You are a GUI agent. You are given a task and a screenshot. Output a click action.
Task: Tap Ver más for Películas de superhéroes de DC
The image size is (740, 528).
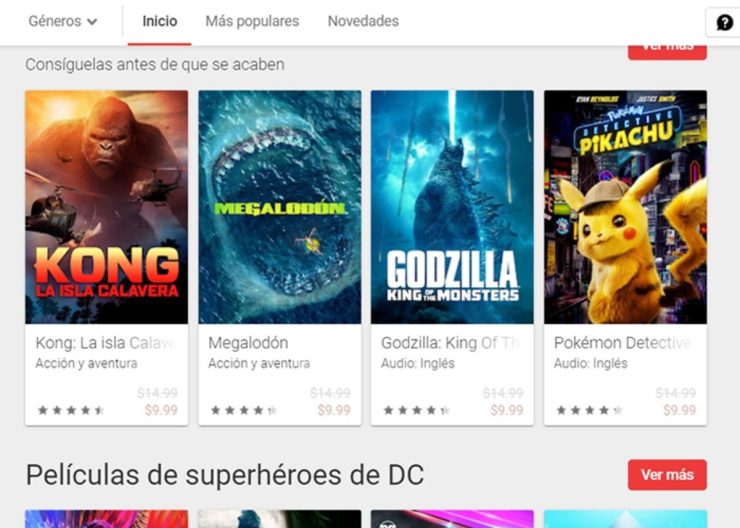point(667,475)
